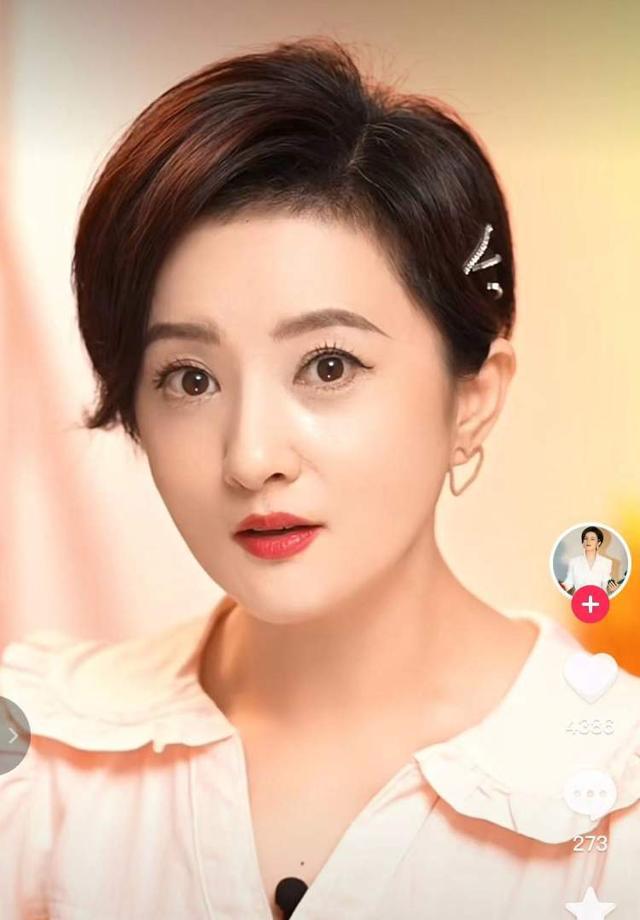This screenshot has width=640, height=920.
Task: Follow the creator with the plus button
Action: coord(590,604)
